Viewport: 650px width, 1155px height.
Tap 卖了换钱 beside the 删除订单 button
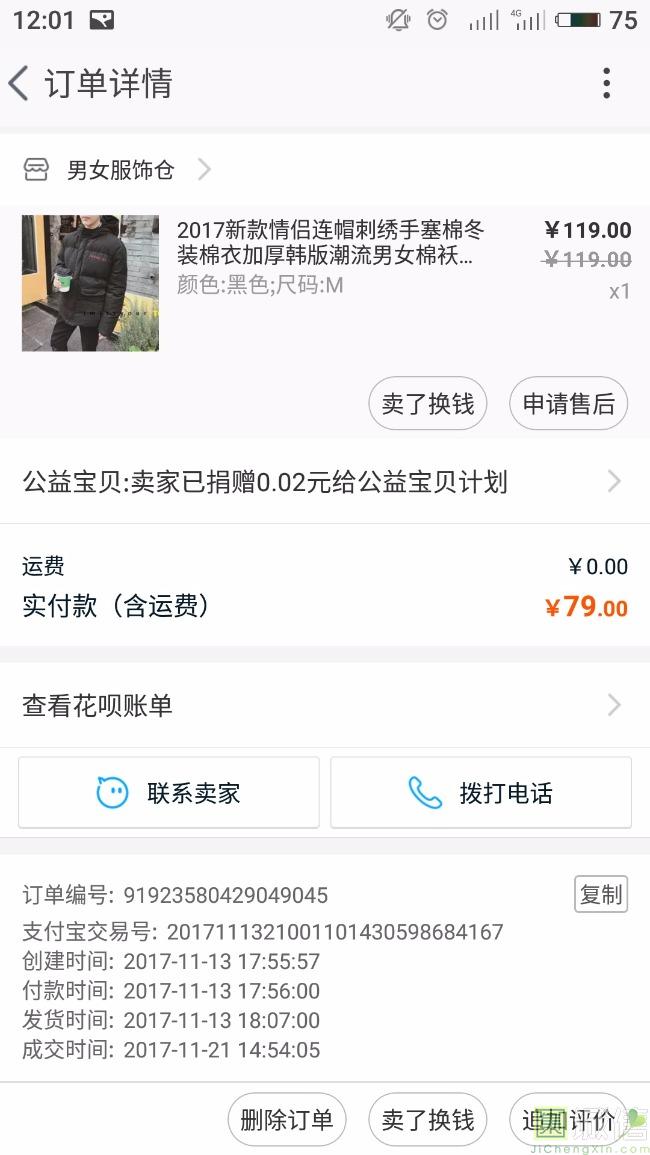[428, 1120]
